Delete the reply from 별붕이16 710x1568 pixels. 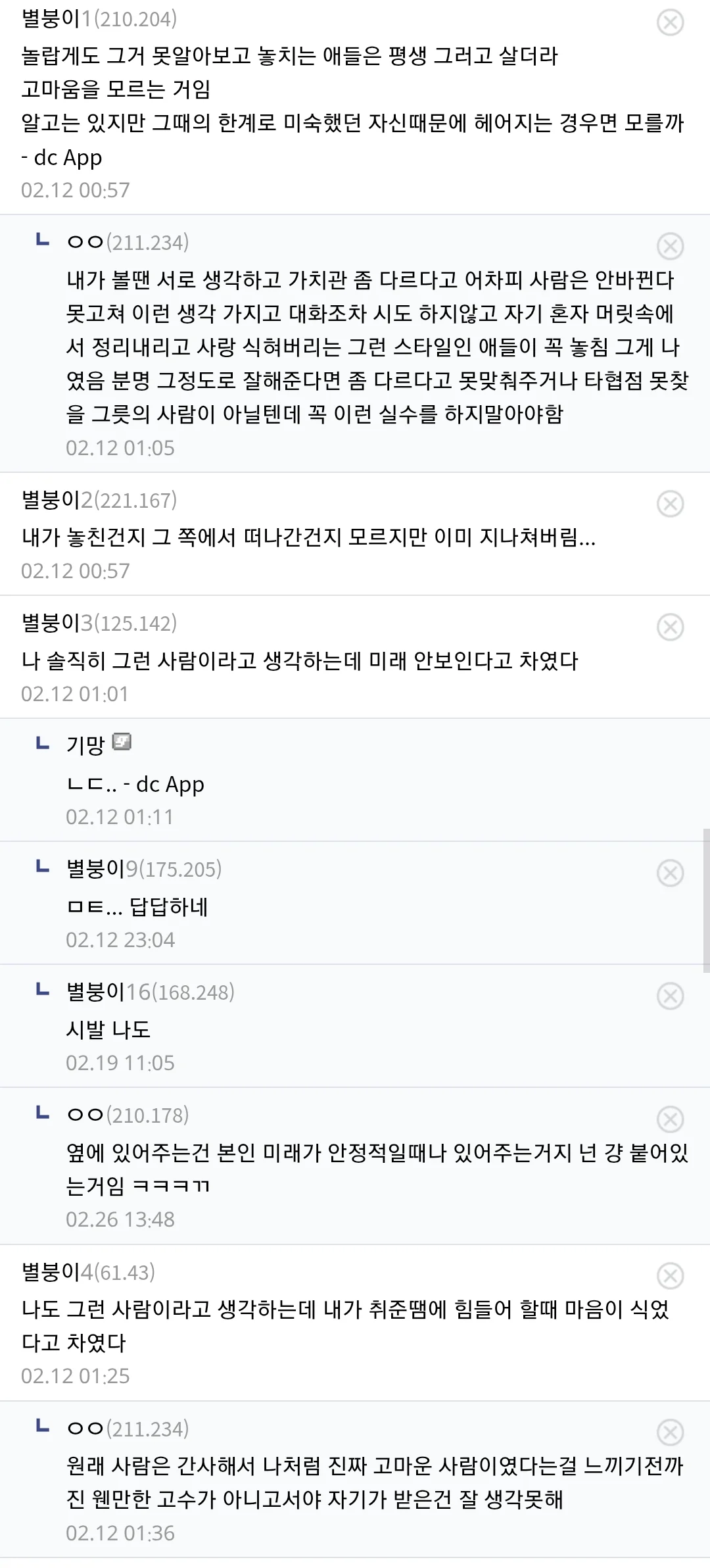tap(670, 996)
